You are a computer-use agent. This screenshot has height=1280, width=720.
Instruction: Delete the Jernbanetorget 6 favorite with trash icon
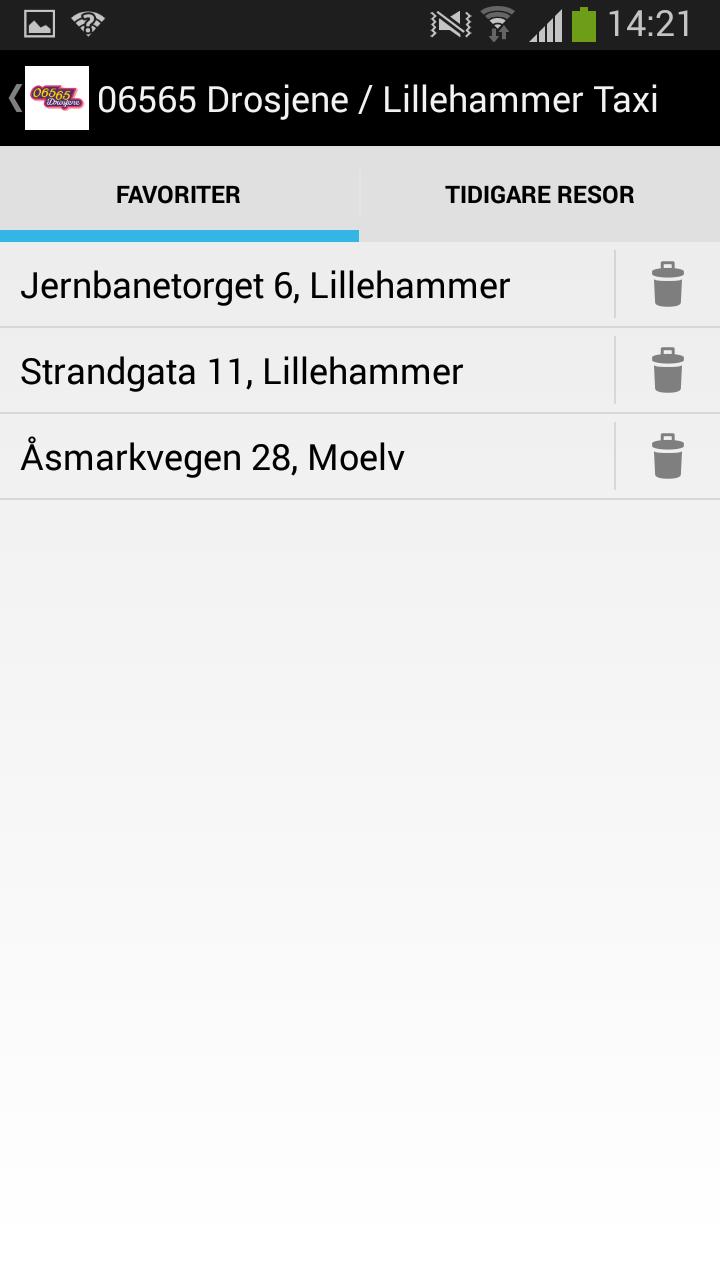pos(667,283)
